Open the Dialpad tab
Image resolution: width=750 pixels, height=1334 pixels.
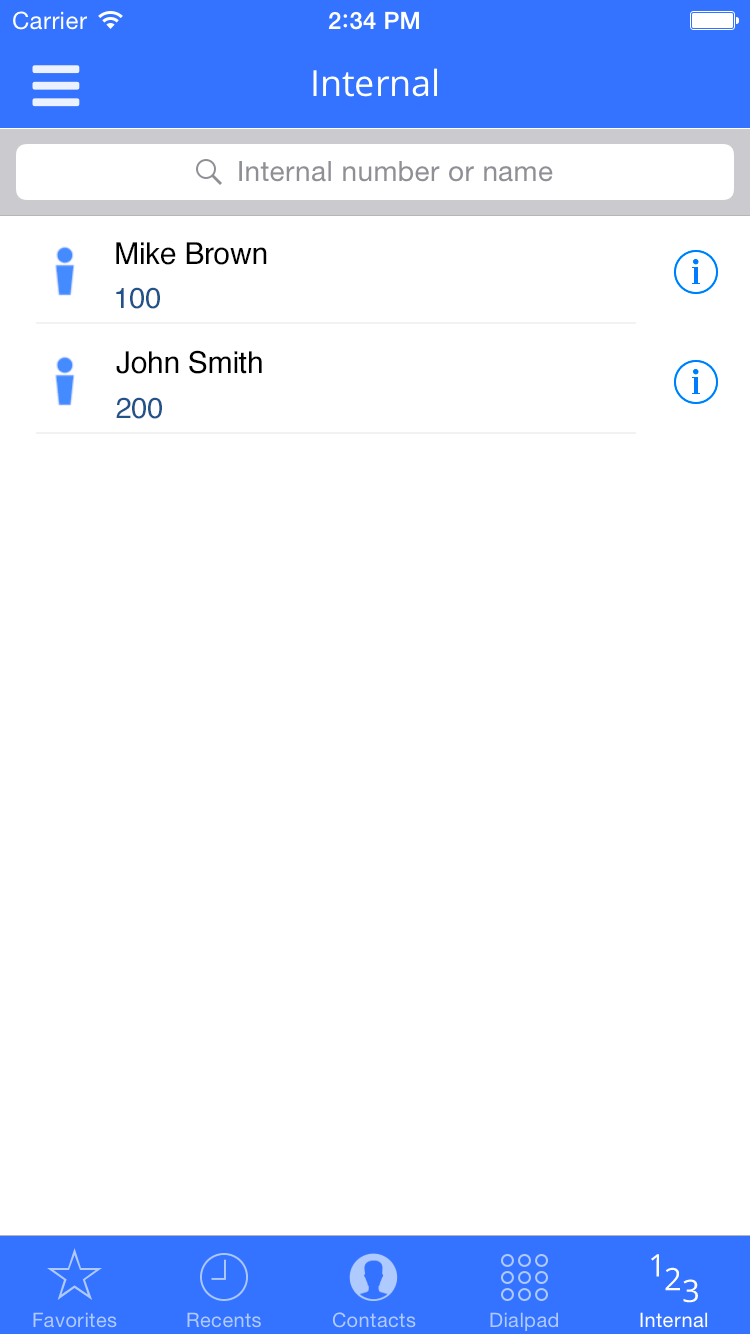[524, 1288]
